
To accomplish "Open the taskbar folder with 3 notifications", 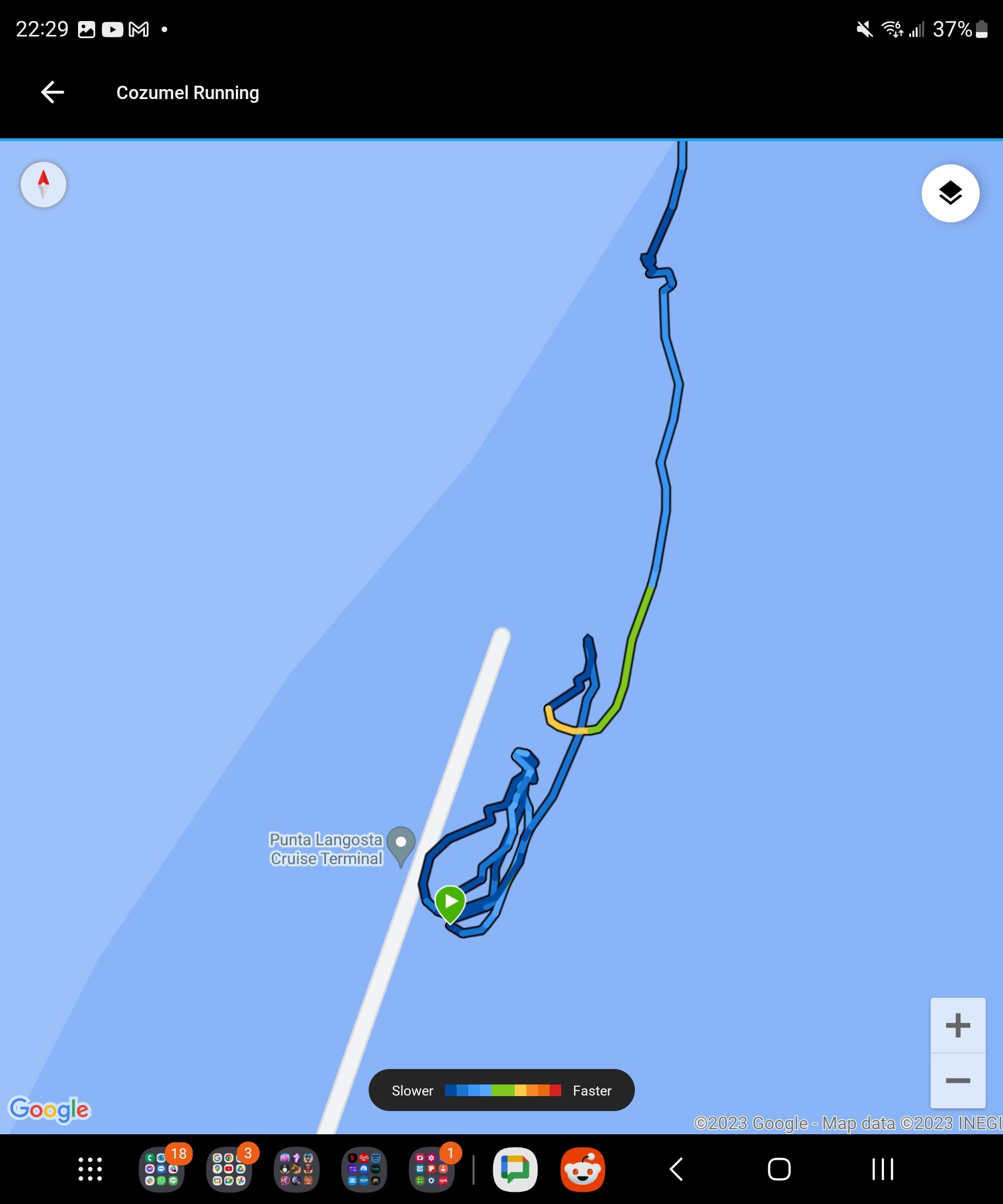I will click(229, 1169).
